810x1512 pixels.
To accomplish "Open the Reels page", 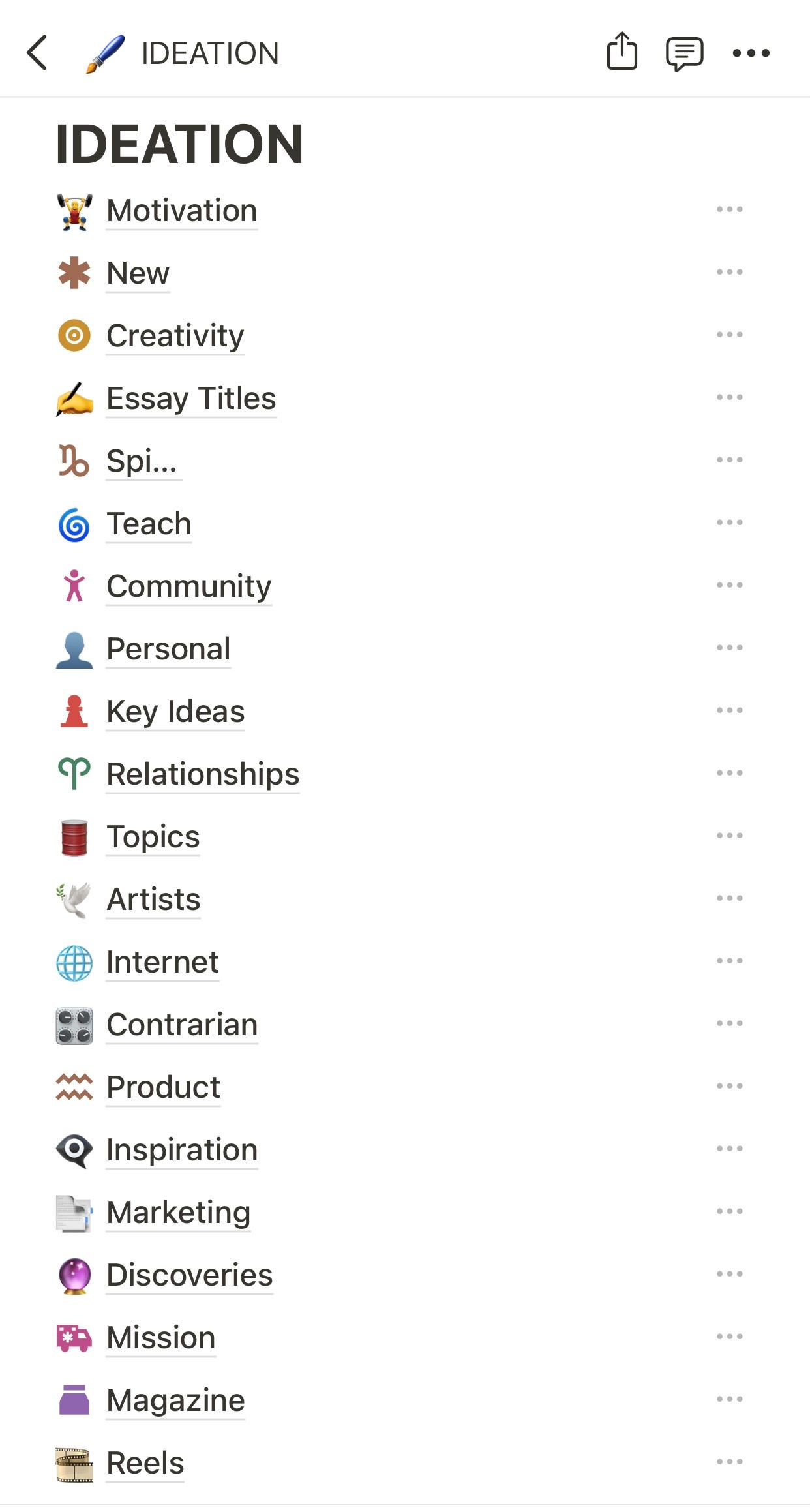I will (145, 1463).
